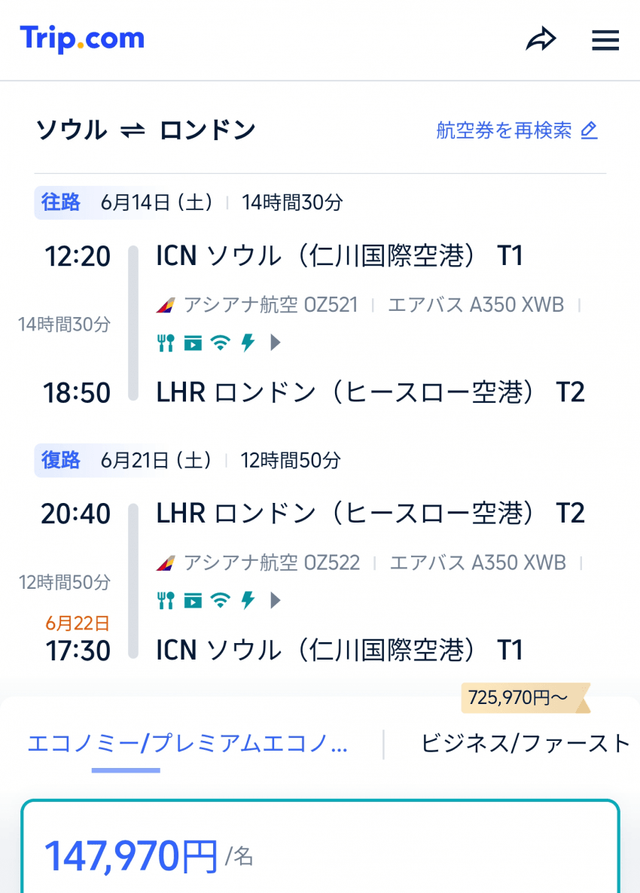Go to Trip.com home via logo

click(x=82, y=39)
